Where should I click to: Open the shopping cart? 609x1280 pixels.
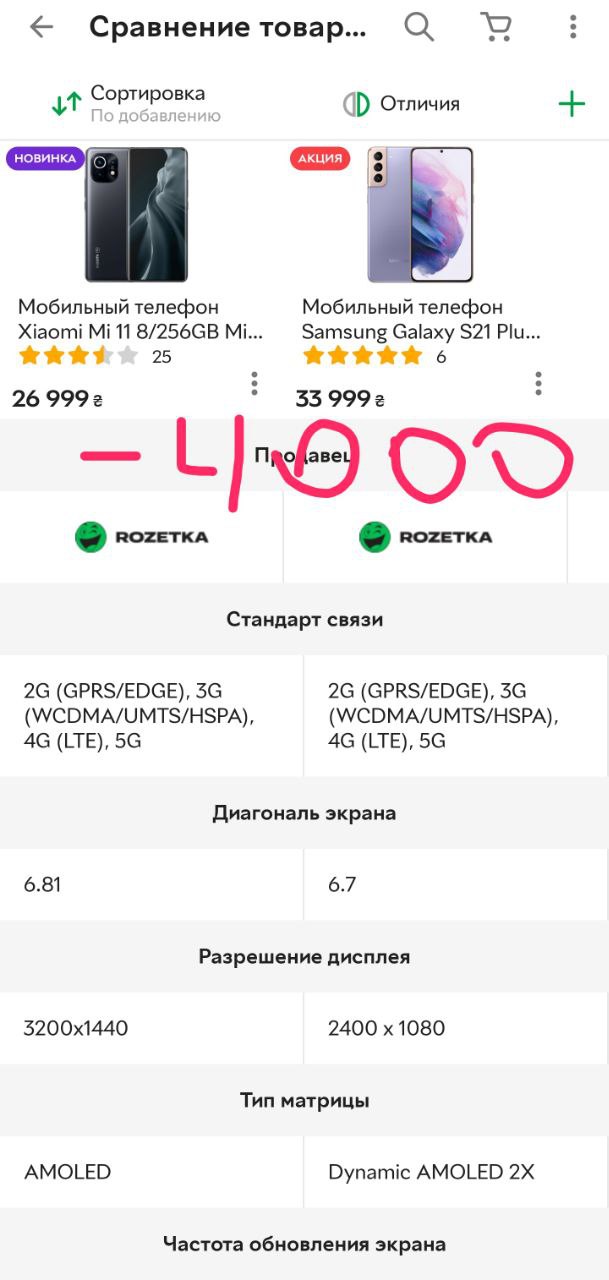click(496, 27)
